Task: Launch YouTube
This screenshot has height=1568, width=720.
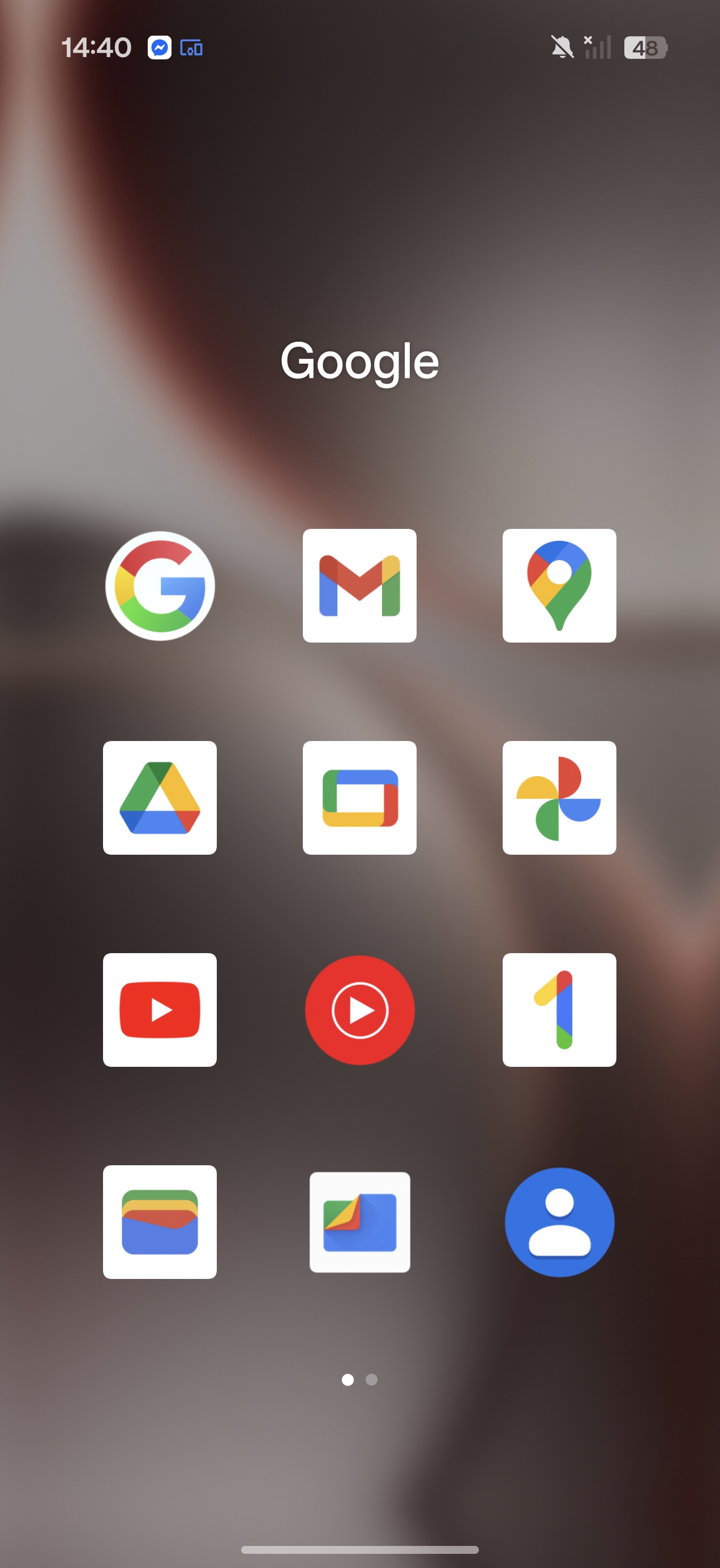Action: (160, 1009)
